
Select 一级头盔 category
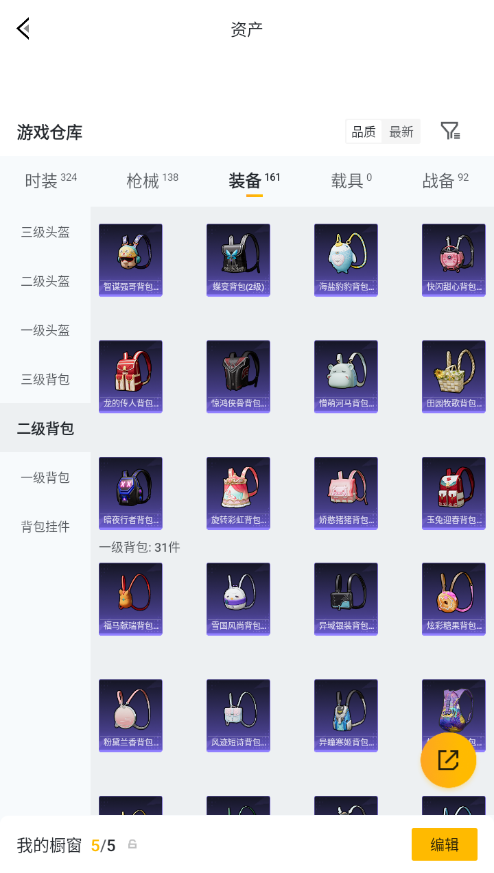tap(45, 330)
